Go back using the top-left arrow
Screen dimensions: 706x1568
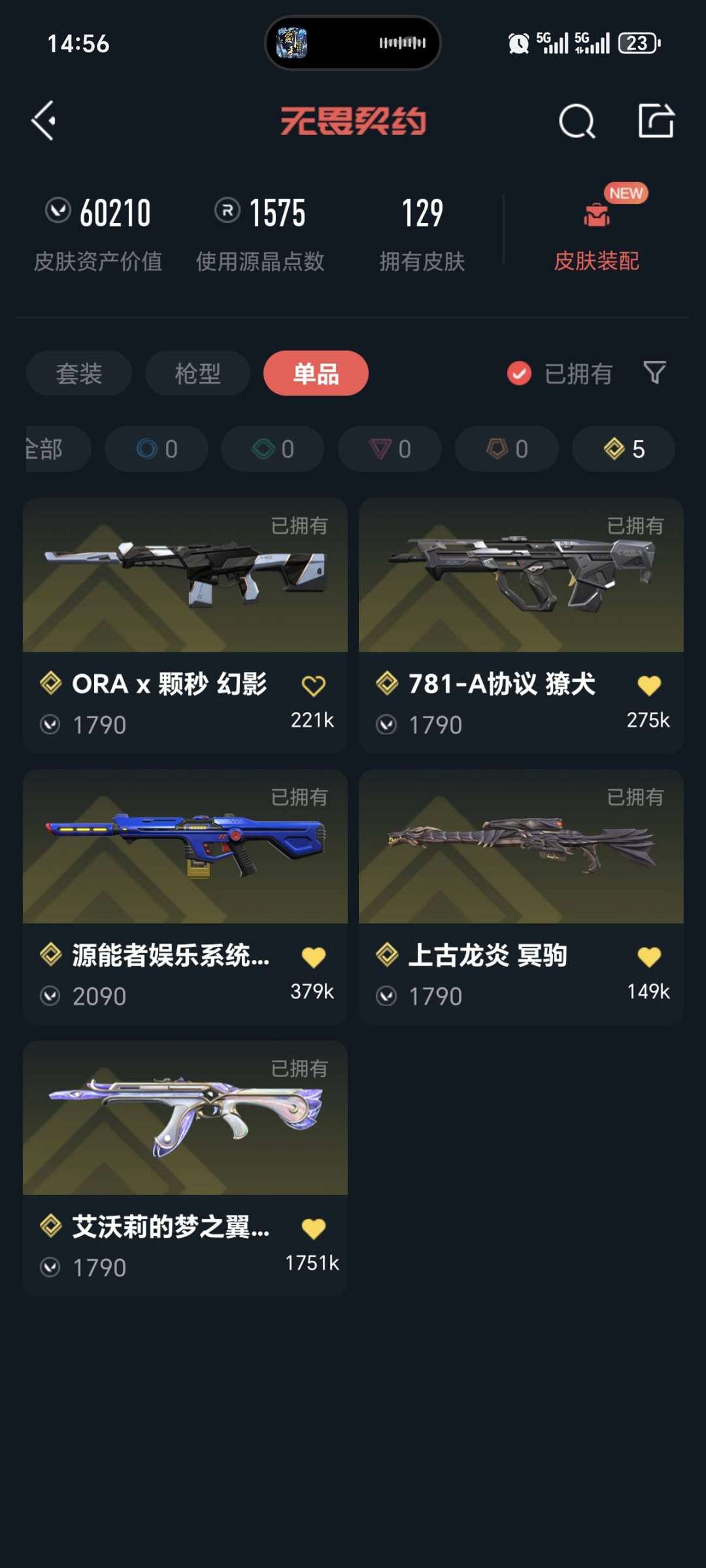pos(44,121)
